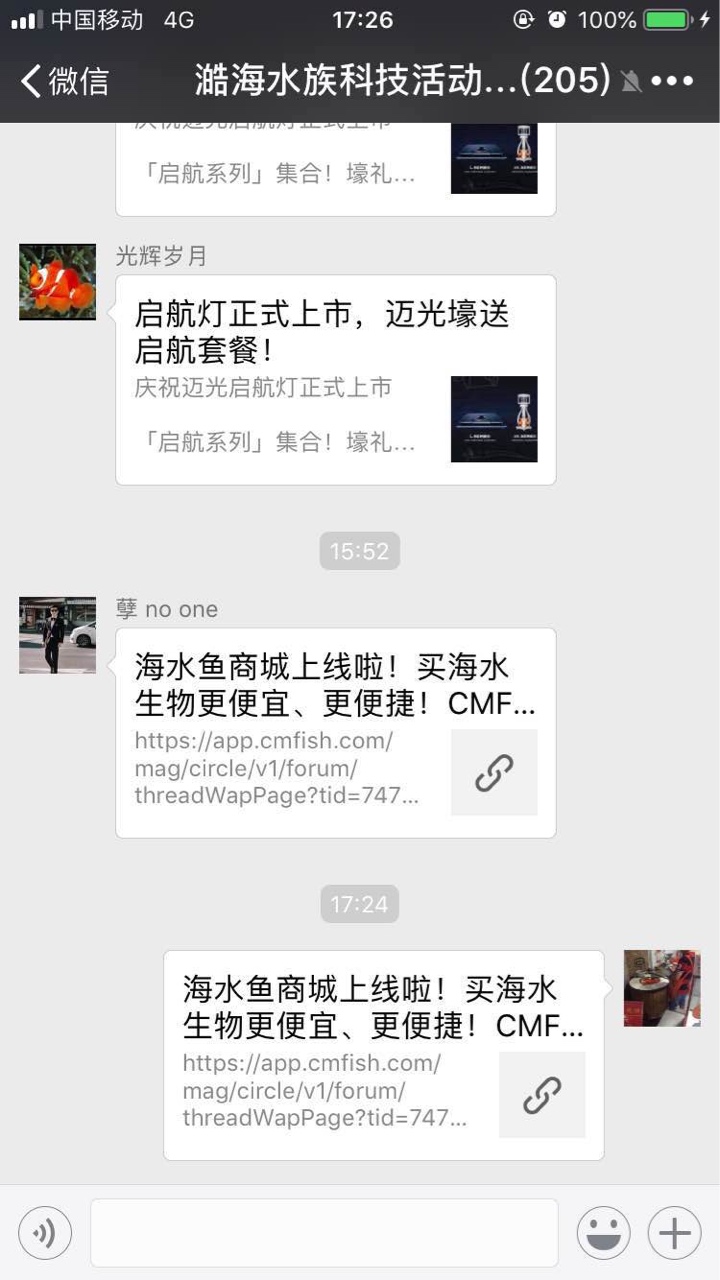Screen dimensions: 720x1280
Task: View my own profile avatar
Action: [x=662, y=988]
